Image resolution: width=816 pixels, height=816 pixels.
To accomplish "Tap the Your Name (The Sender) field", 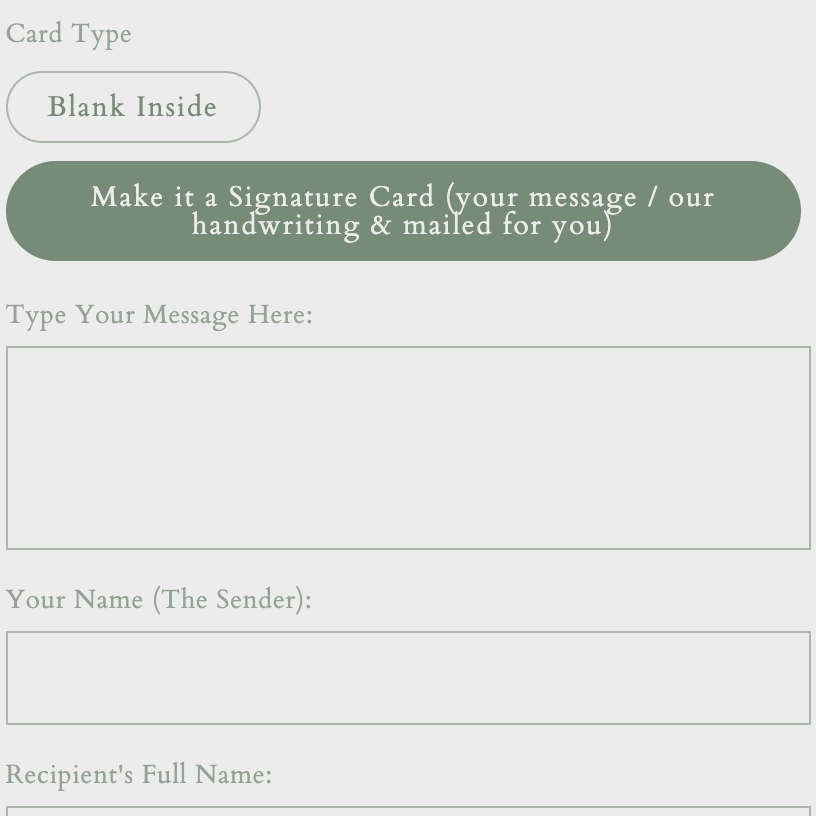I will (x=408, y=678).
